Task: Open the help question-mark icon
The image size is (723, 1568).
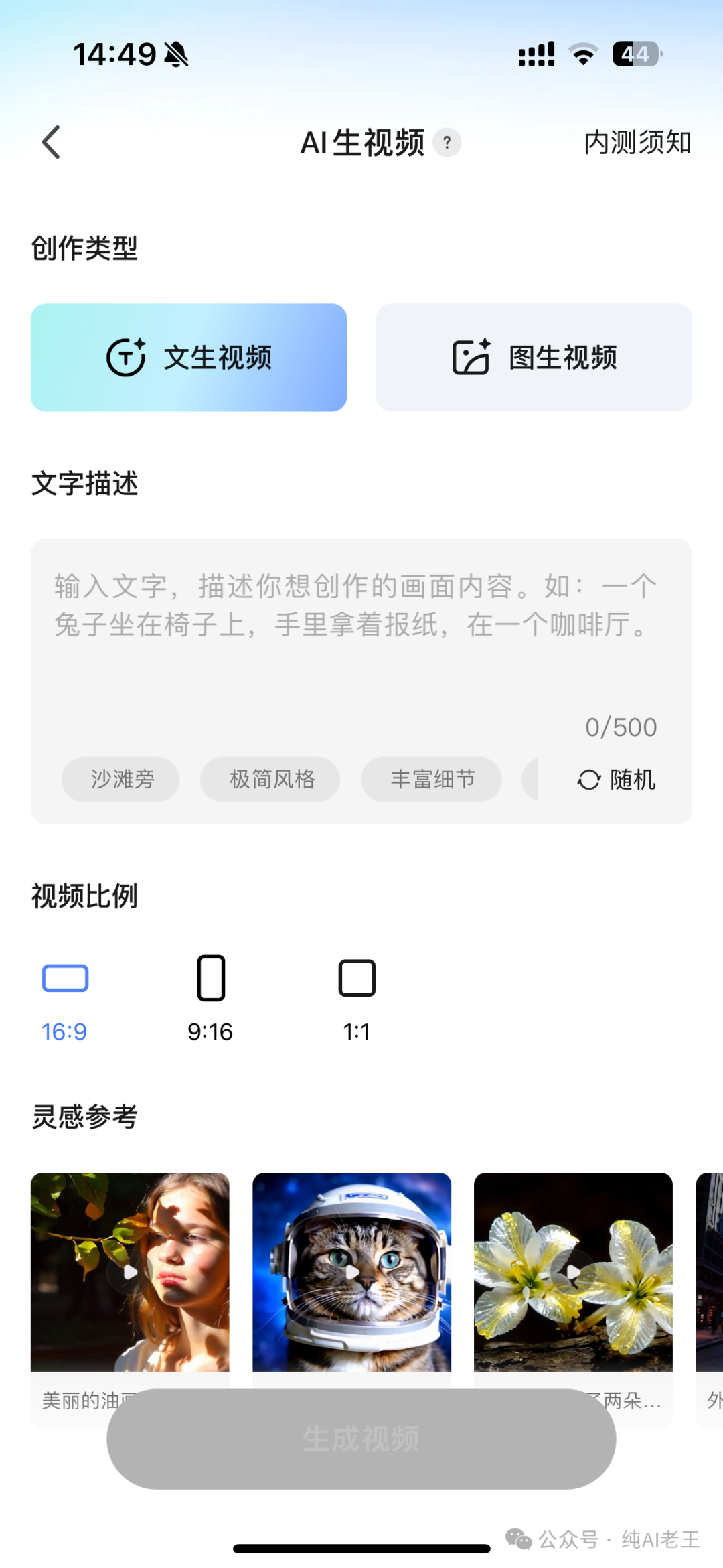Action: (x=447, y=143)
